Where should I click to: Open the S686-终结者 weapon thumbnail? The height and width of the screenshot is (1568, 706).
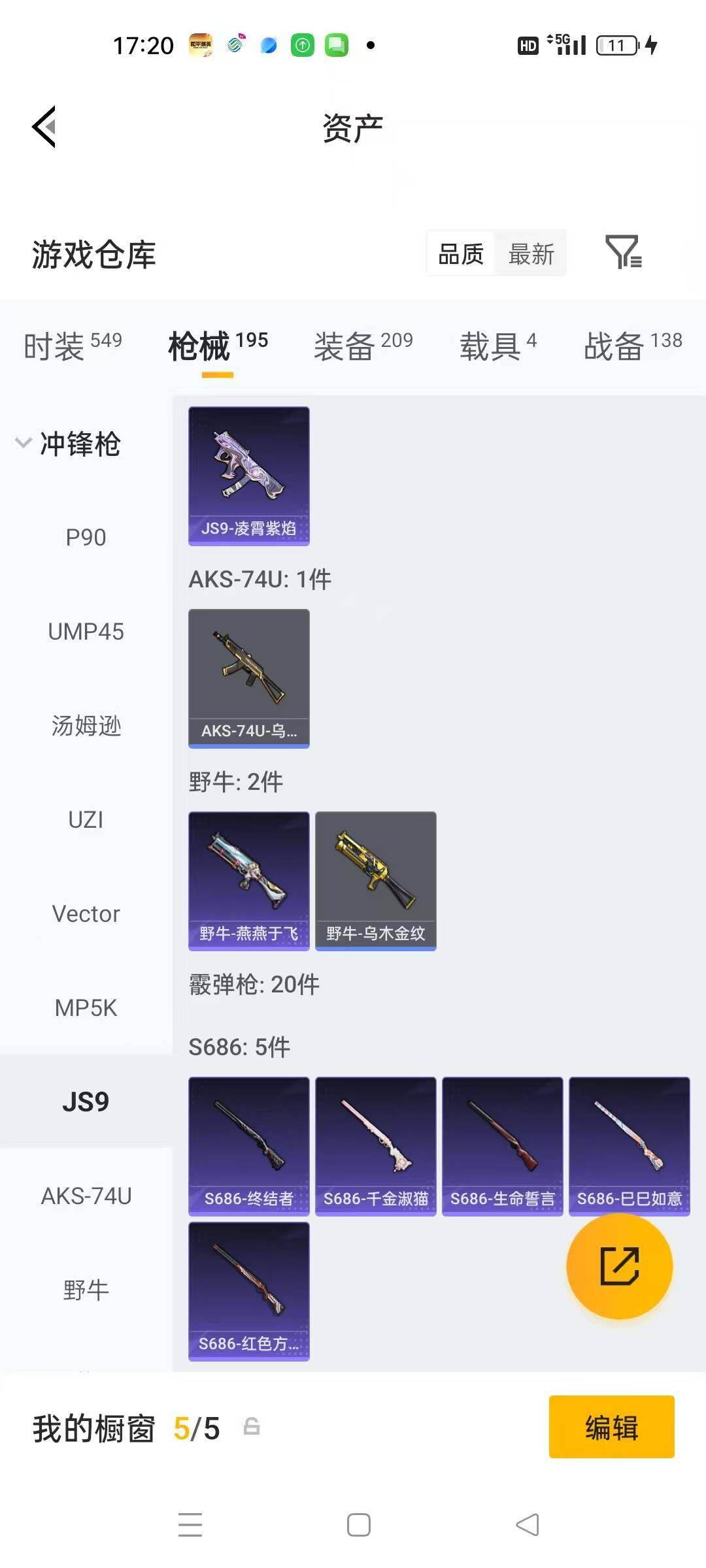(249, 1145)
